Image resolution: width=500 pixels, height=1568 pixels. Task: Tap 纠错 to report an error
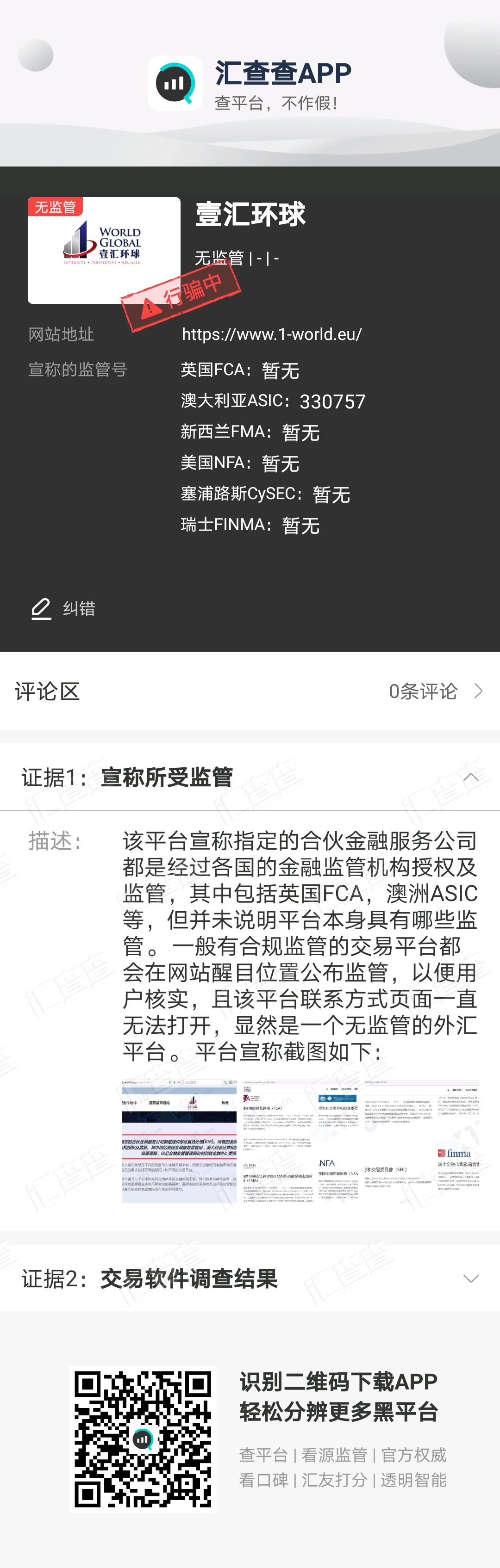coord(63,608)
